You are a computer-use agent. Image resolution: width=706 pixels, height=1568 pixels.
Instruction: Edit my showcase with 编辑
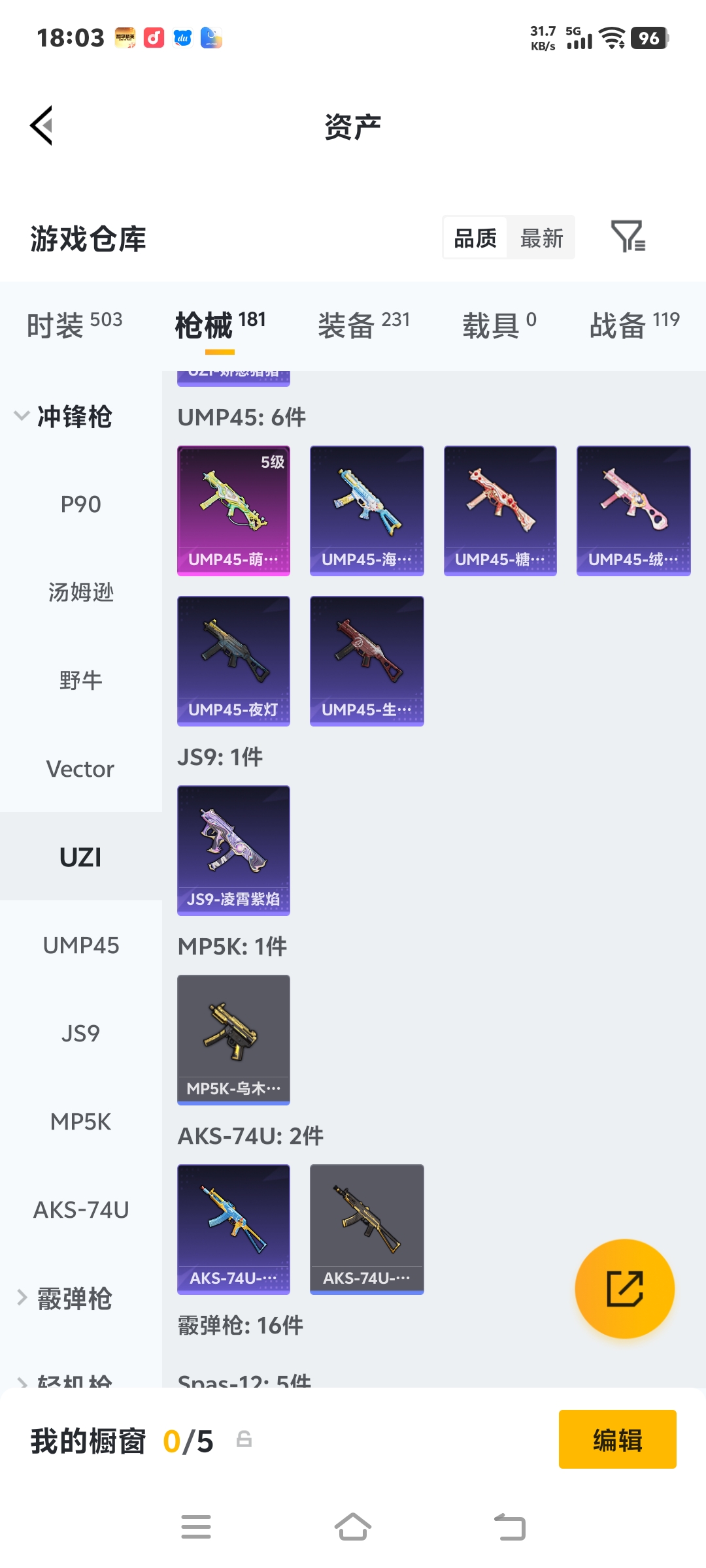click(x=617, y=1439)
